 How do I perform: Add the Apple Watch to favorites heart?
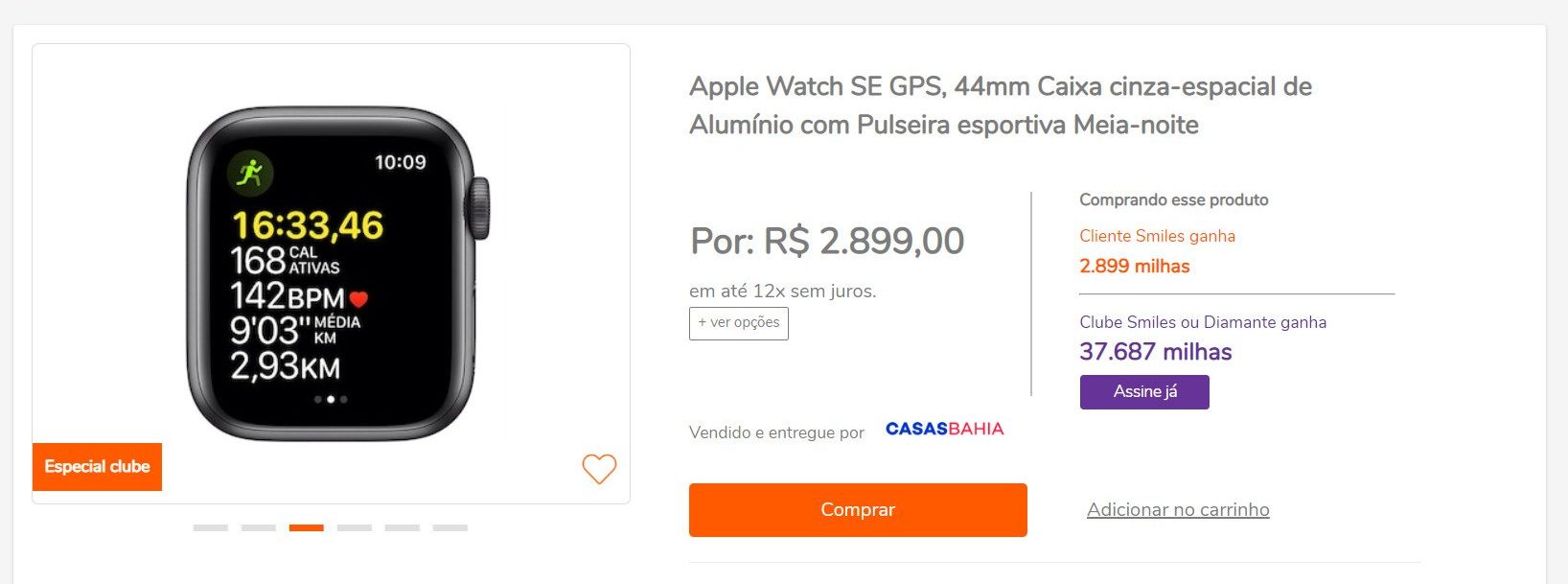tap(599, 468)
